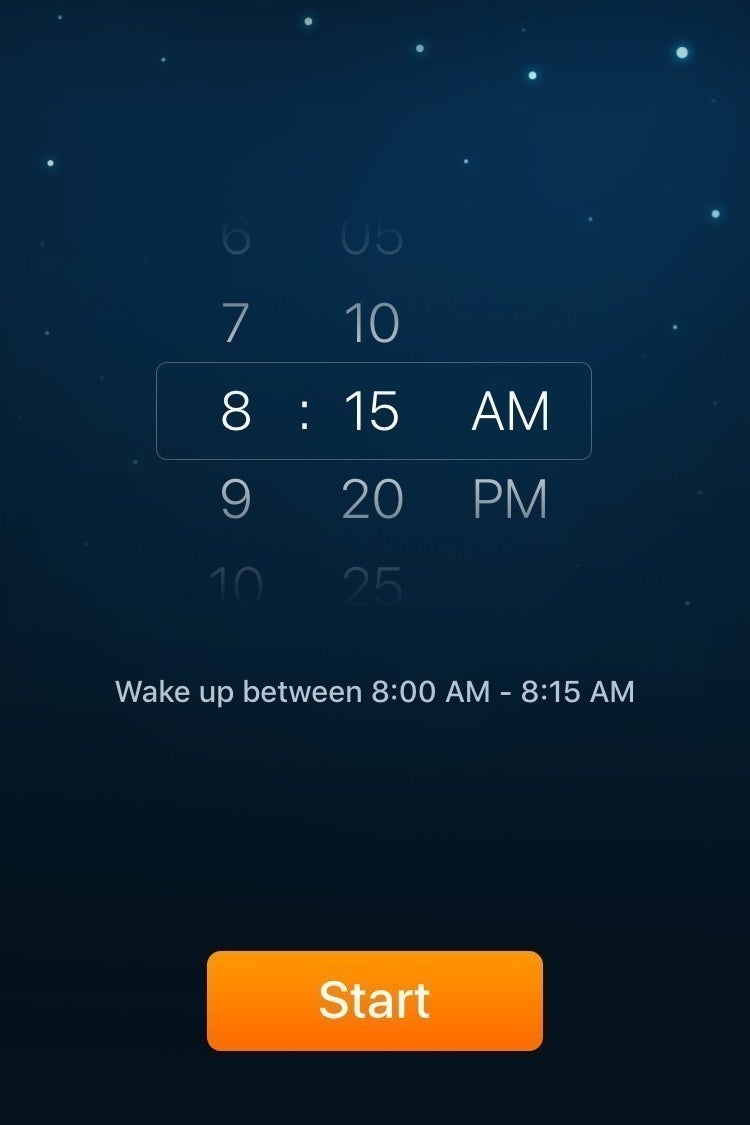Choose minute 10 in the picker
Screen dimensions: 750x1125
pos(371,323)
